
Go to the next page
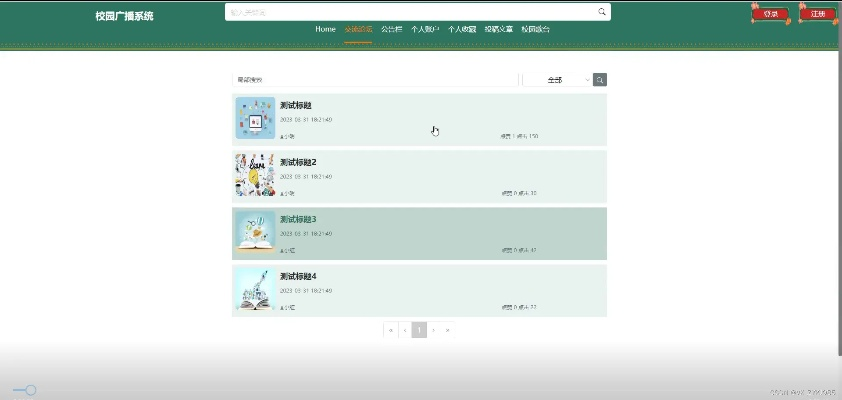coord(433,329)
